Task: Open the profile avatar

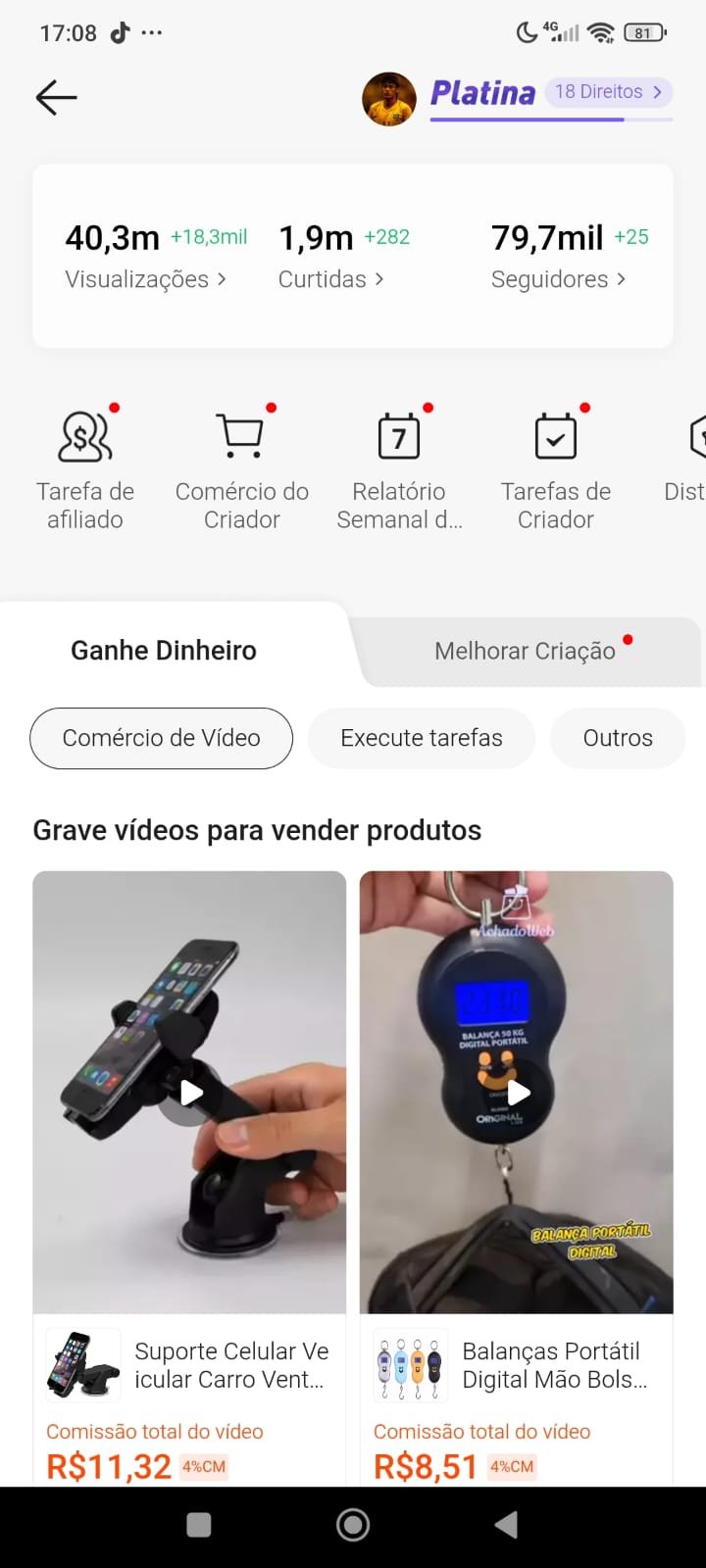Action: 388,99
